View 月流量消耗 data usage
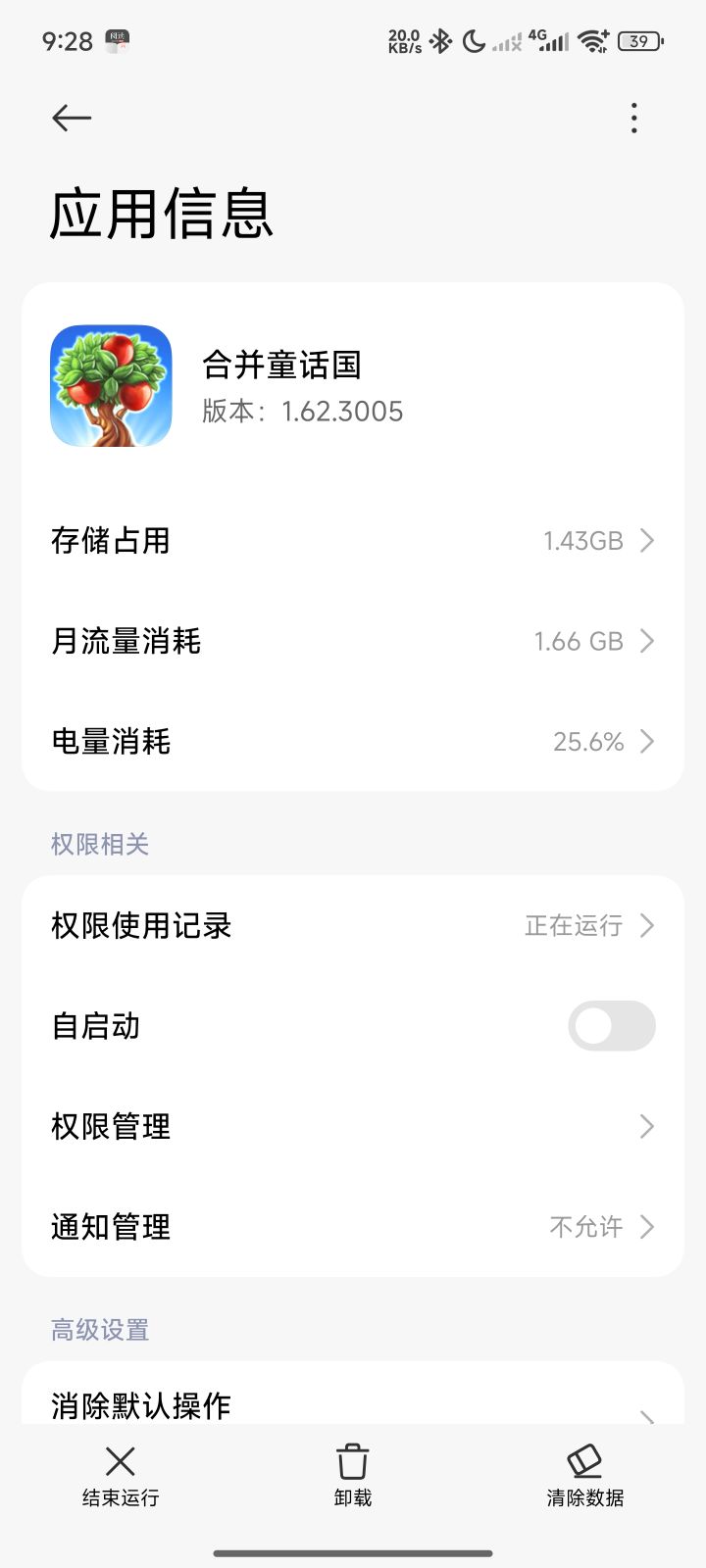The height and width of the screenshot is (1568, 706). 353,641
